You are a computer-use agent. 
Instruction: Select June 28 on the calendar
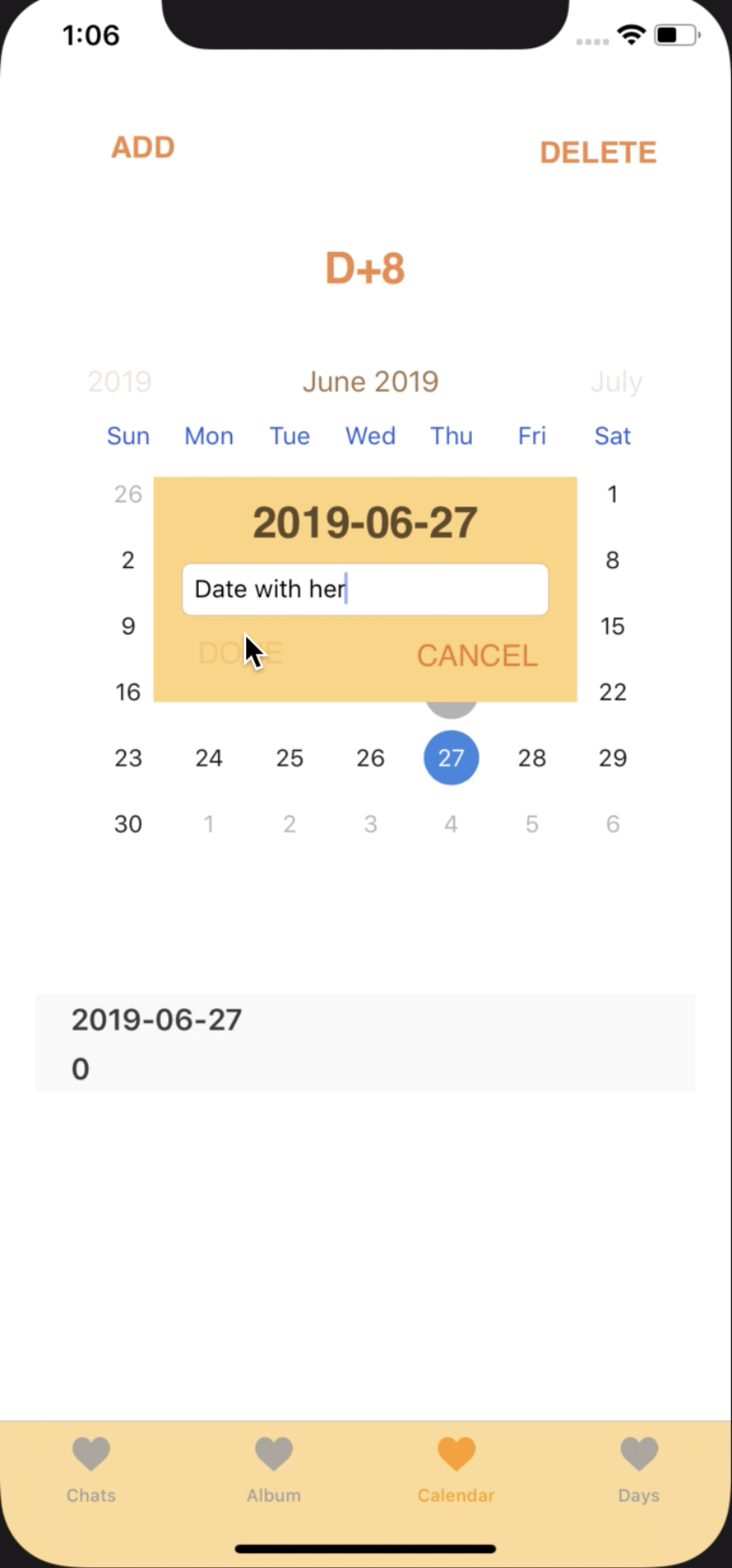point(531,758)
